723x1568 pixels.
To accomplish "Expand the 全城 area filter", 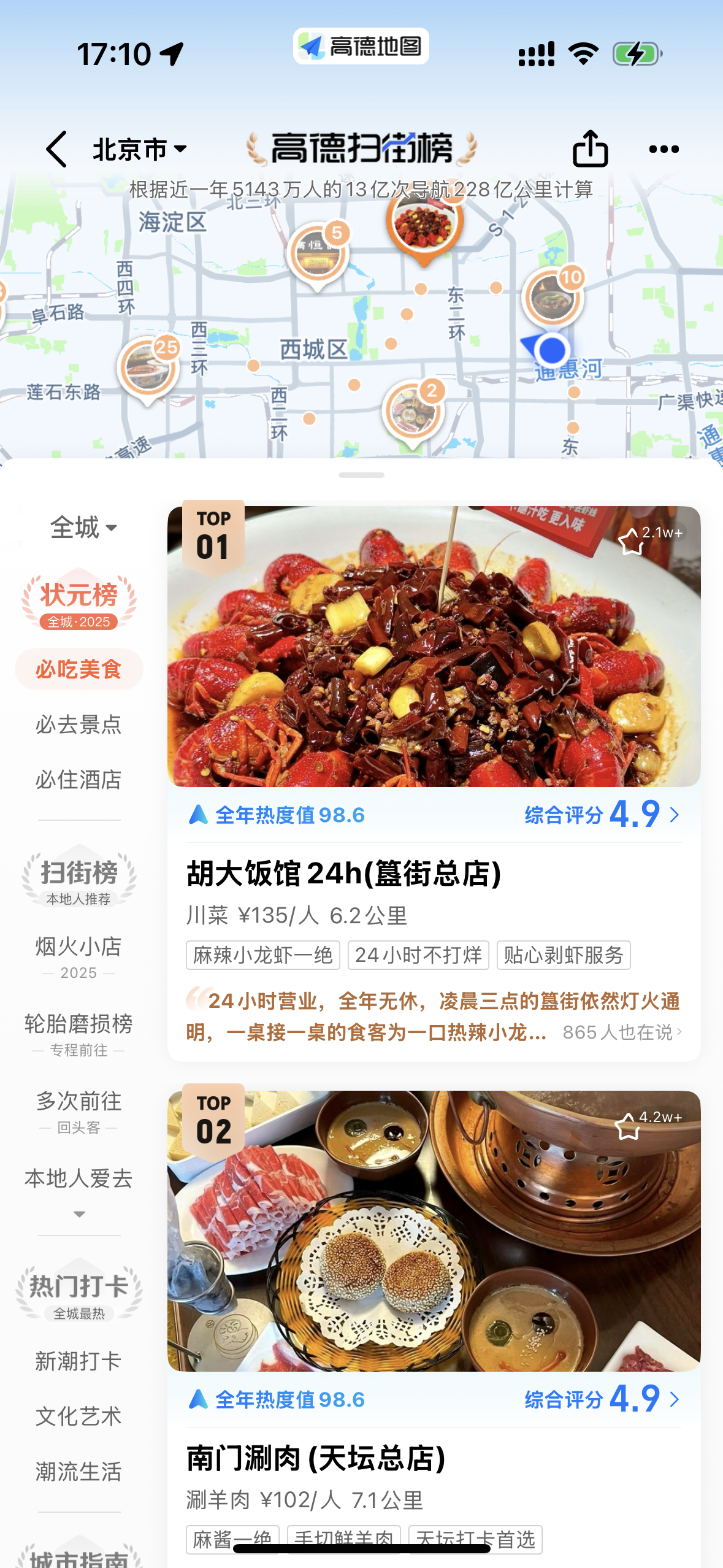I will (x=83, y=528).
